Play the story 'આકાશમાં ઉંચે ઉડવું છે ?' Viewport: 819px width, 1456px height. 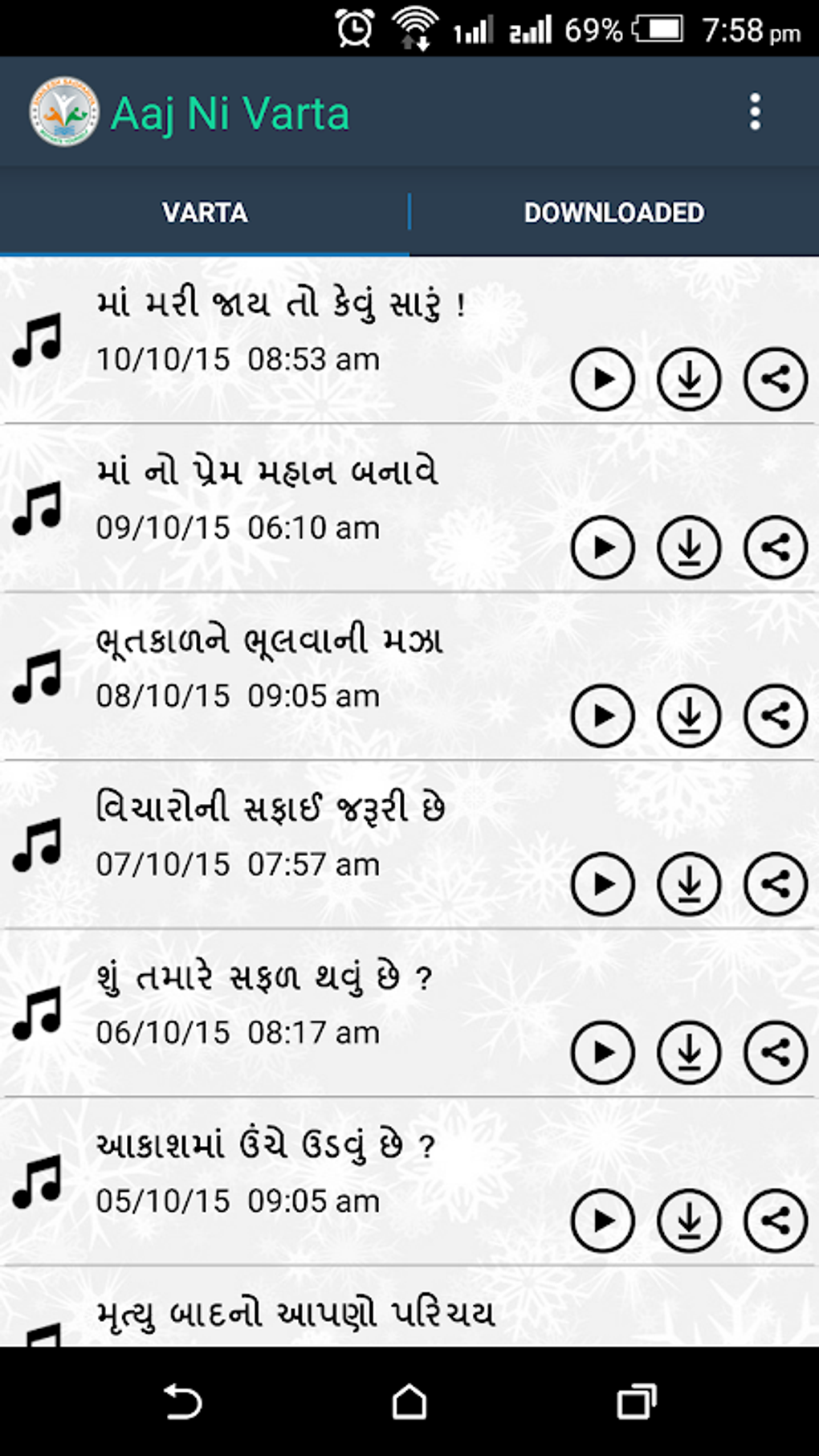pos(602,1219)
